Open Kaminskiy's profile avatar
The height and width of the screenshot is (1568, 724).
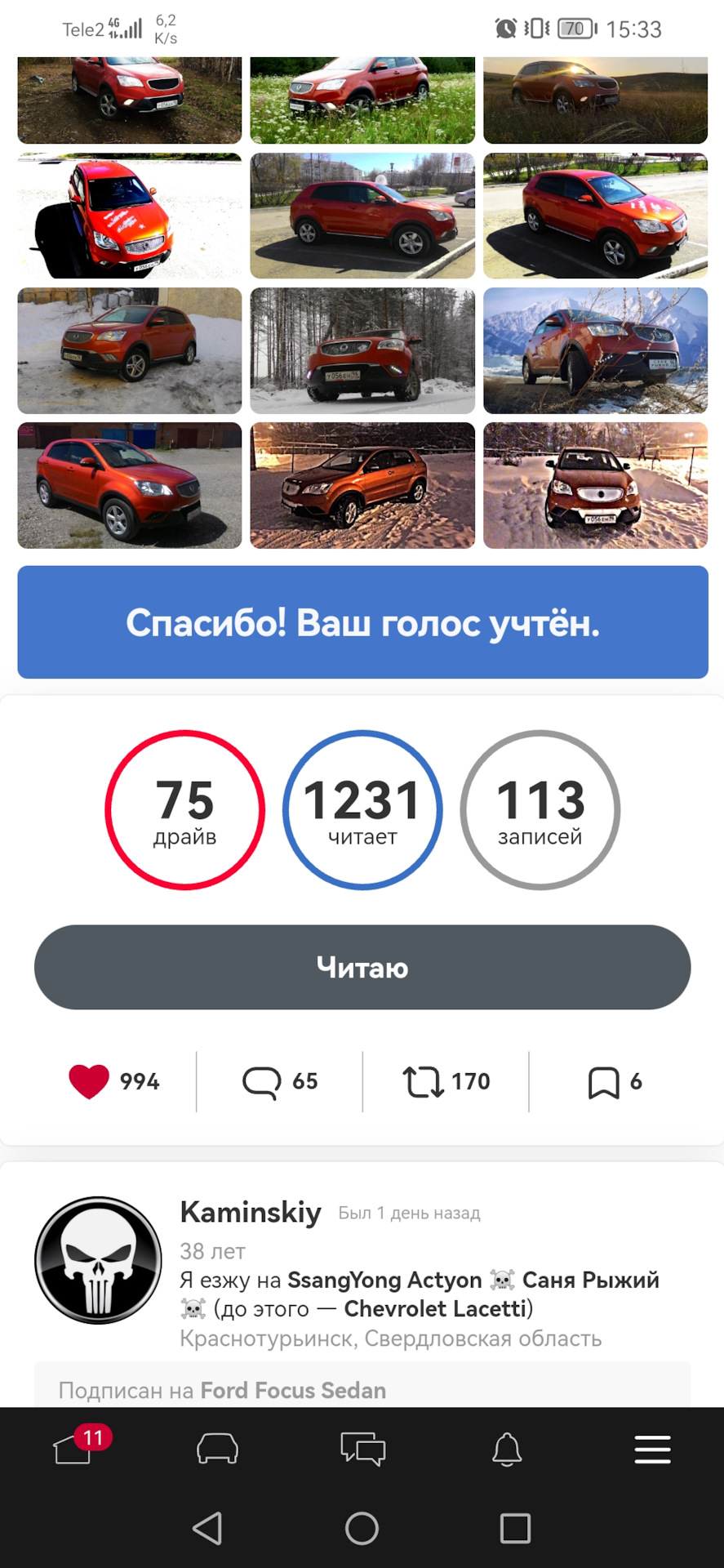click(x=98, y=1260)
